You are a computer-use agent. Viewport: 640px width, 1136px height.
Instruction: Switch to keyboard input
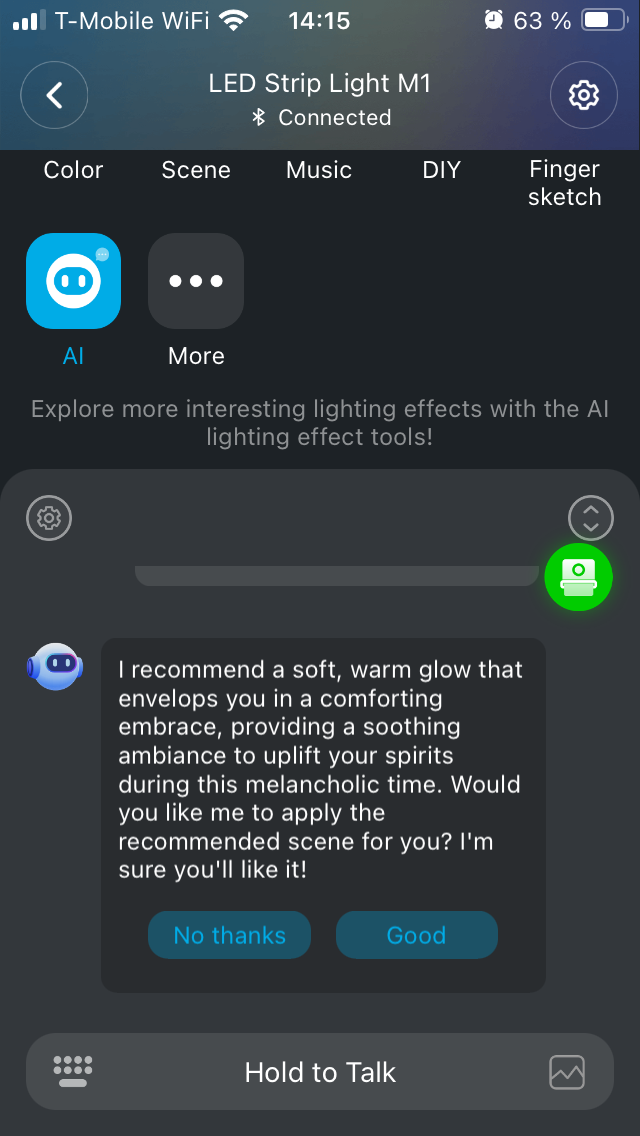pos(73,1072)
